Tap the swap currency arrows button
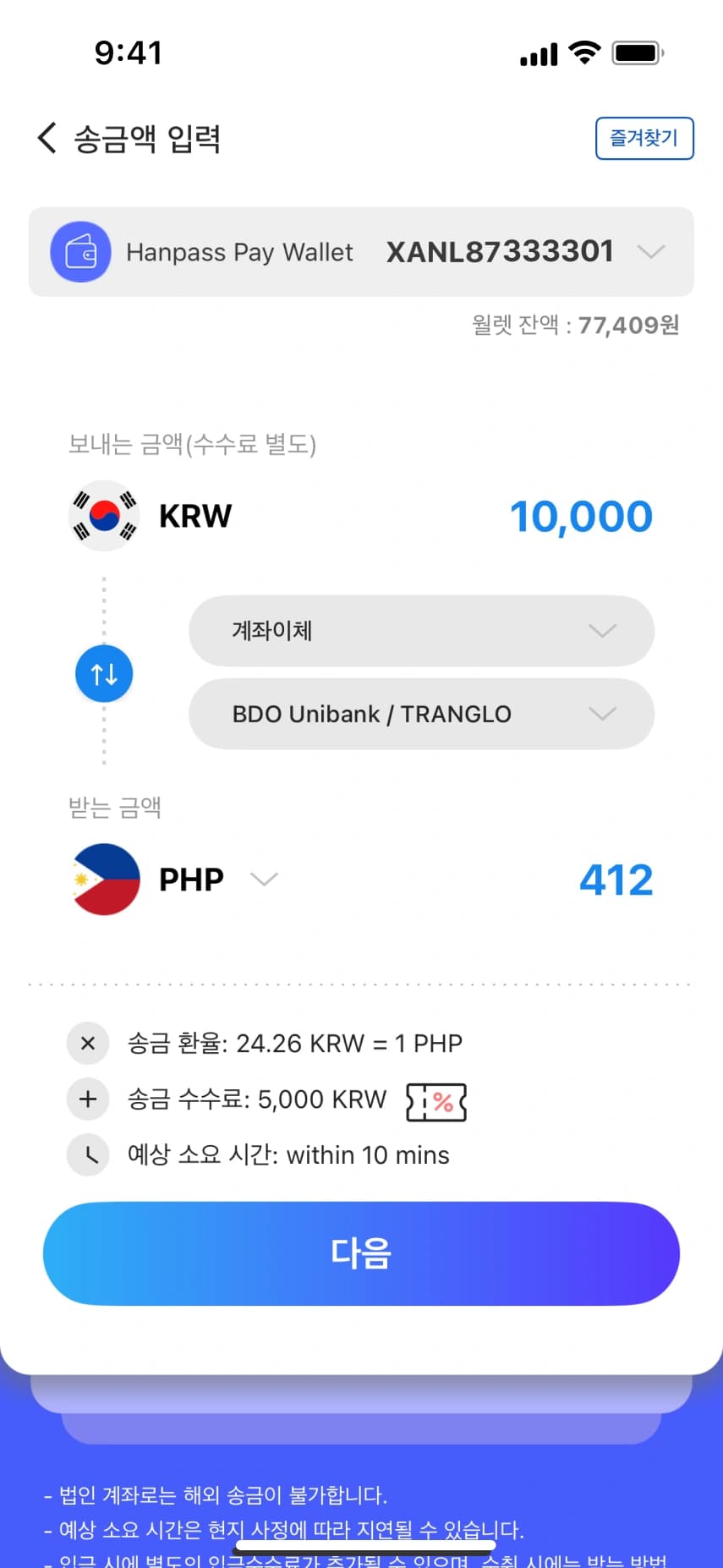The image size is (723, 1568). [x=104, y=674]
